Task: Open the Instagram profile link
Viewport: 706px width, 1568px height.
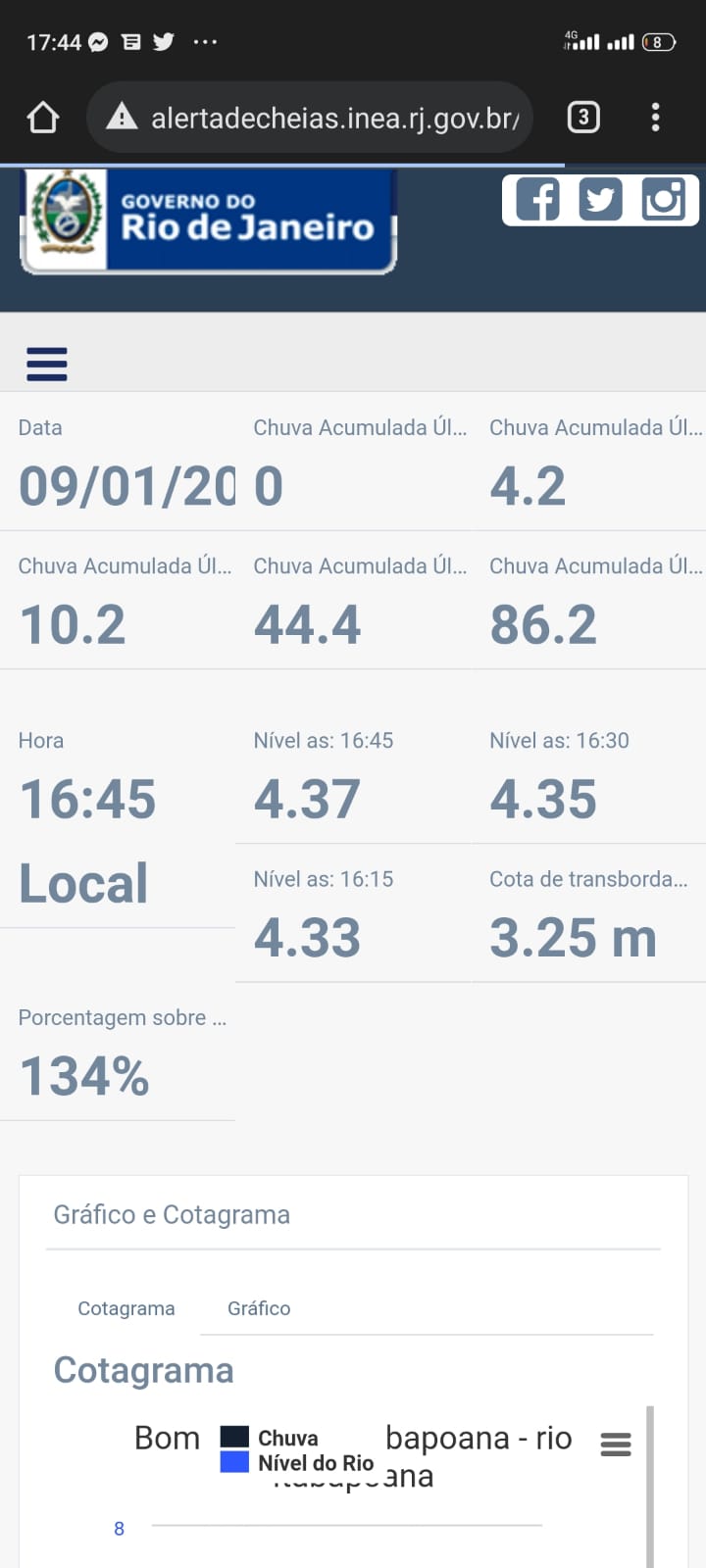Action: click(x=664, y=200)
